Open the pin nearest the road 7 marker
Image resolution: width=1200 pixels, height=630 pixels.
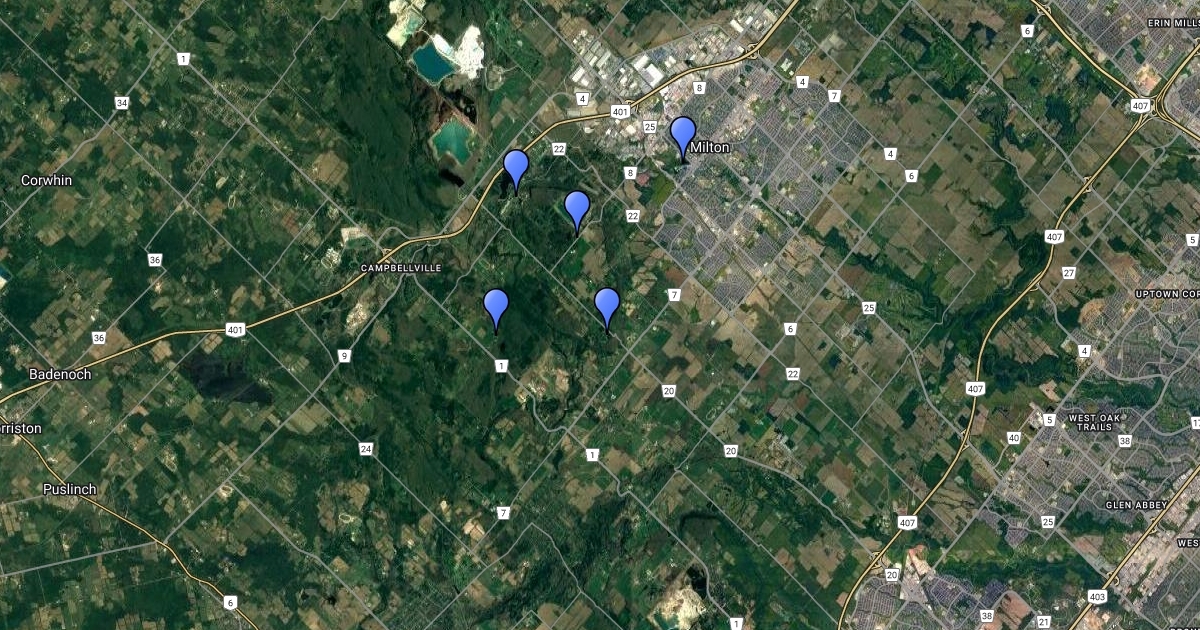[607, 305]
